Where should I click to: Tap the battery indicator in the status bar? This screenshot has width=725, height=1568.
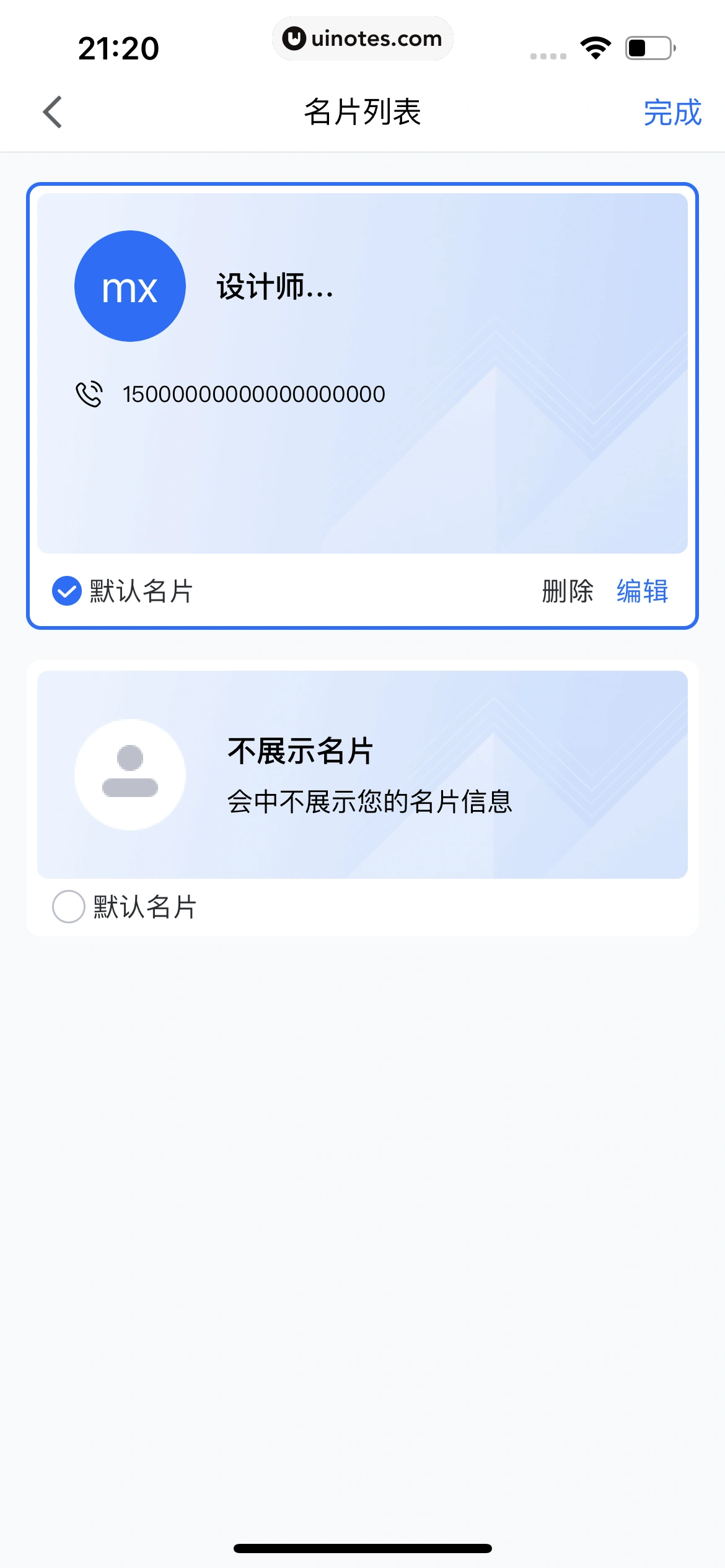point(647,46)
